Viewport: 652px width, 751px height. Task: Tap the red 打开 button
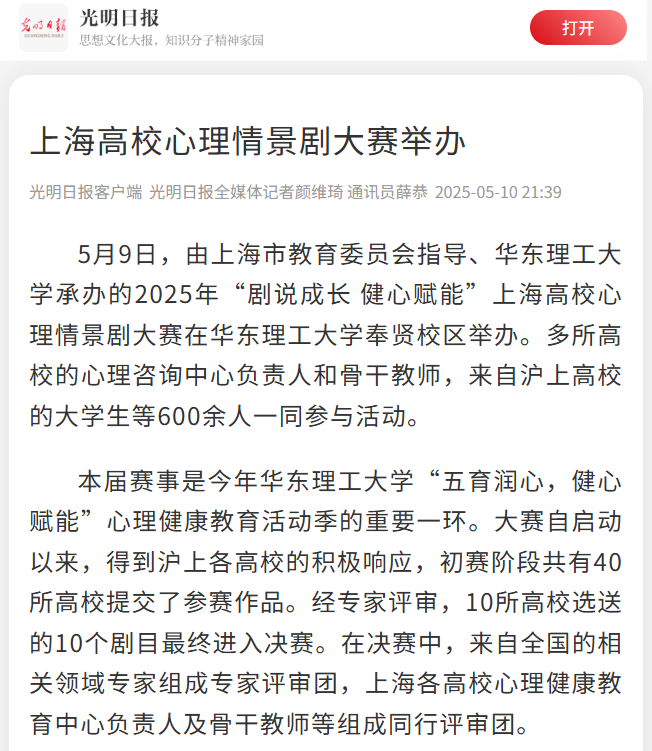[x=578, y=28]
